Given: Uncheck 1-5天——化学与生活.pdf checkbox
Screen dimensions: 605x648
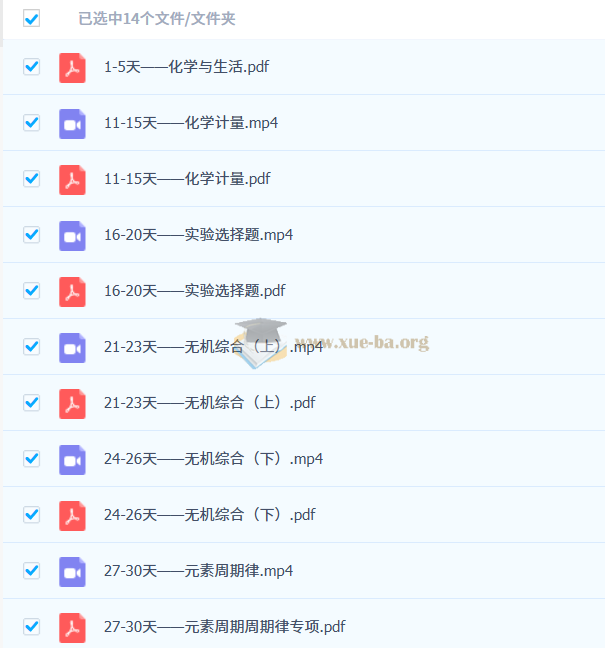Looking at the screenshot, I should [x=31, y=67].
